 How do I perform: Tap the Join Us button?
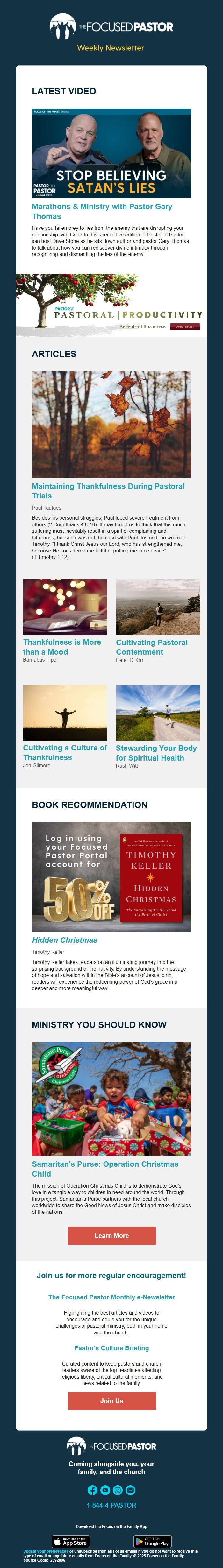click(111, 1400)
